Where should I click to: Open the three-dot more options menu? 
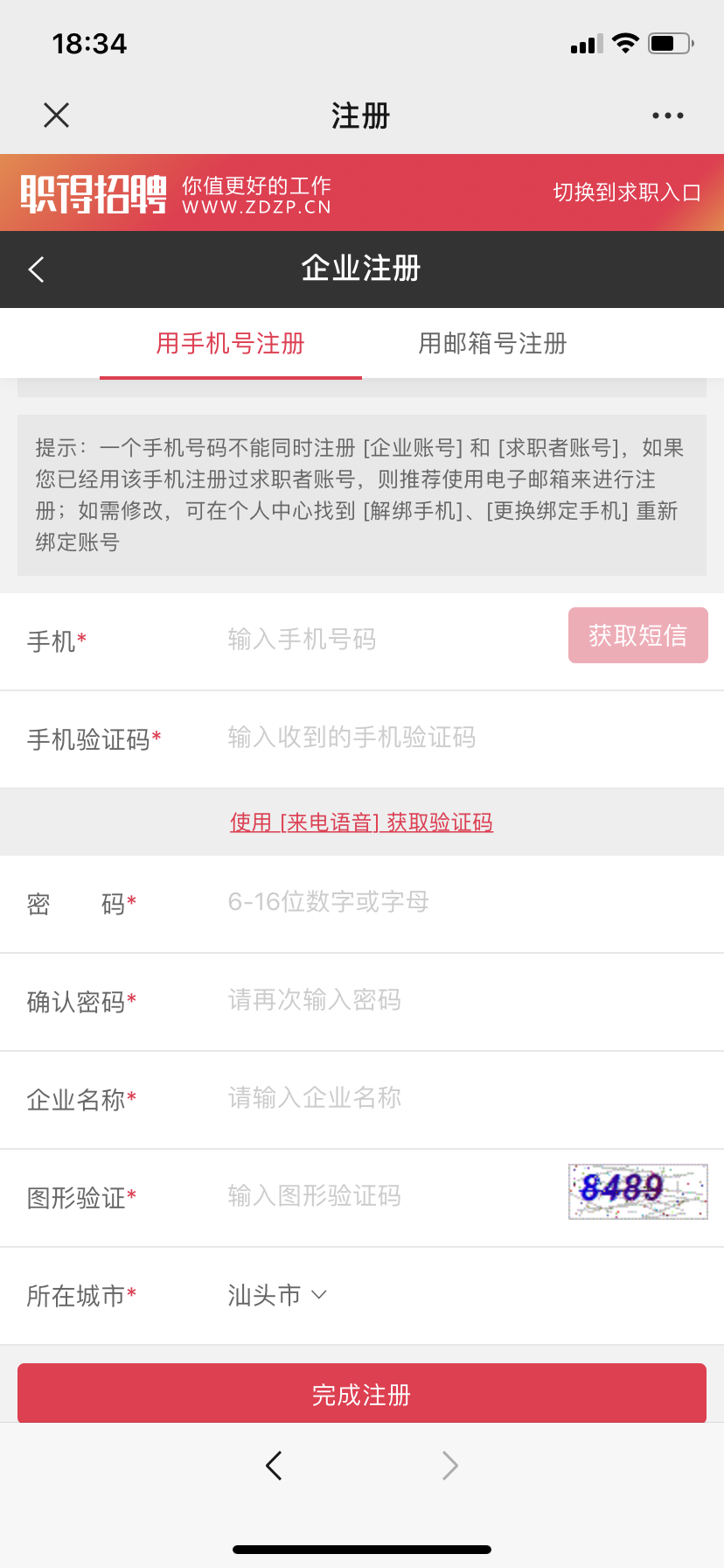tap(667, 115)
